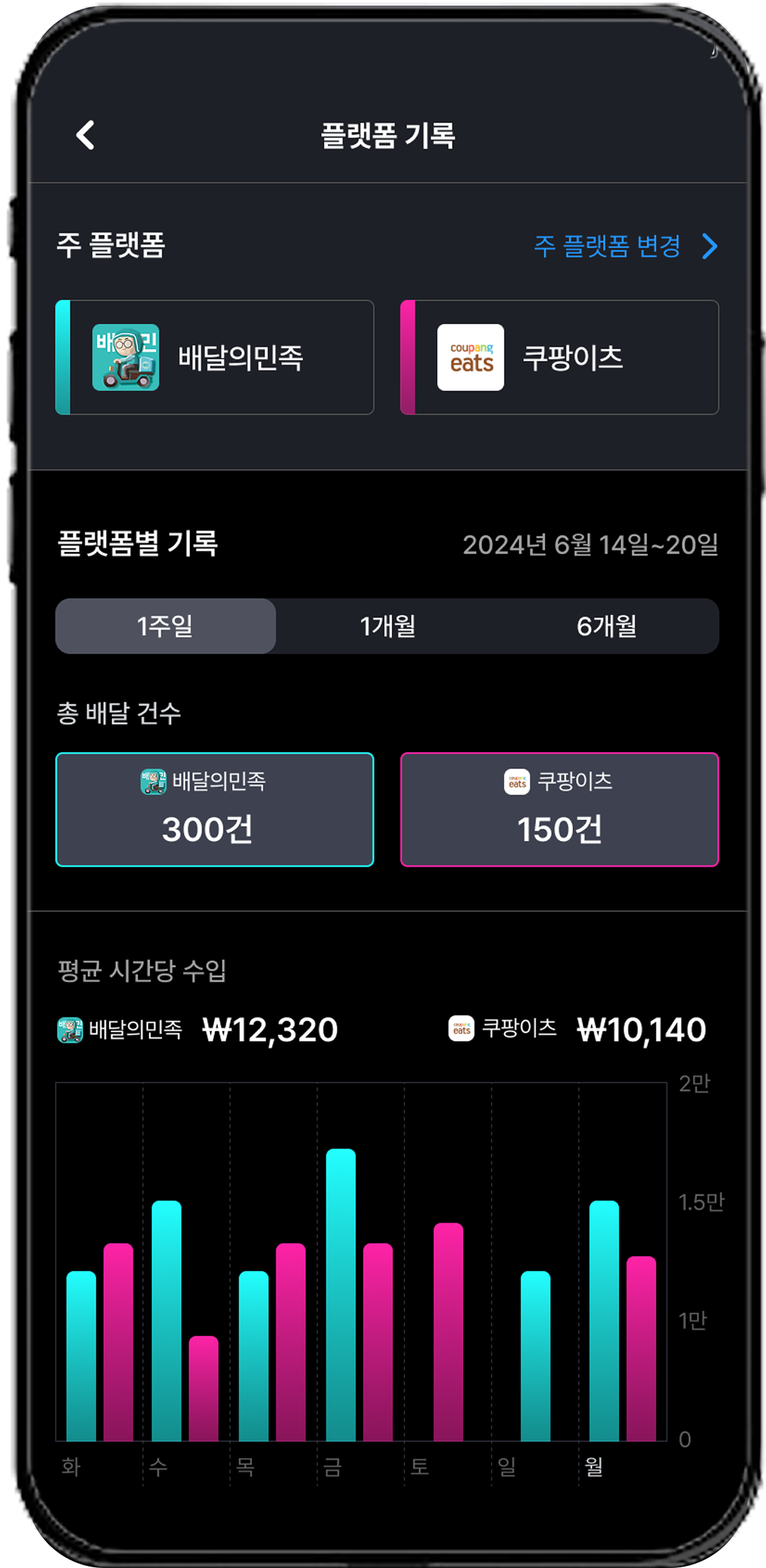Screen dimensions: 766x1568
Task: Switch to the 6개월 period tab
Action: coord(607,626)
